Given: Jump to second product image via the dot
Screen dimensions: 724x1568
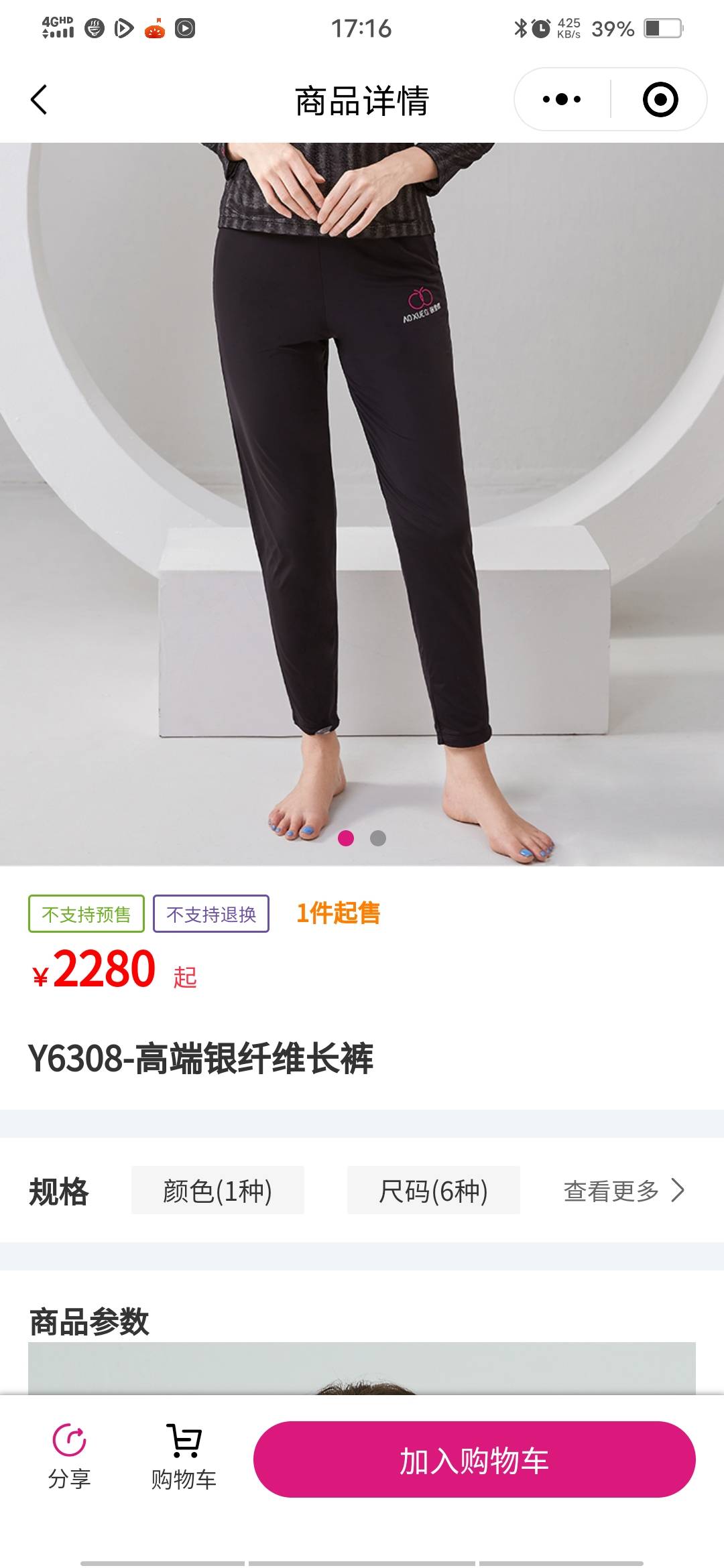Looking at the screenshot, I should tap(378, 838).
